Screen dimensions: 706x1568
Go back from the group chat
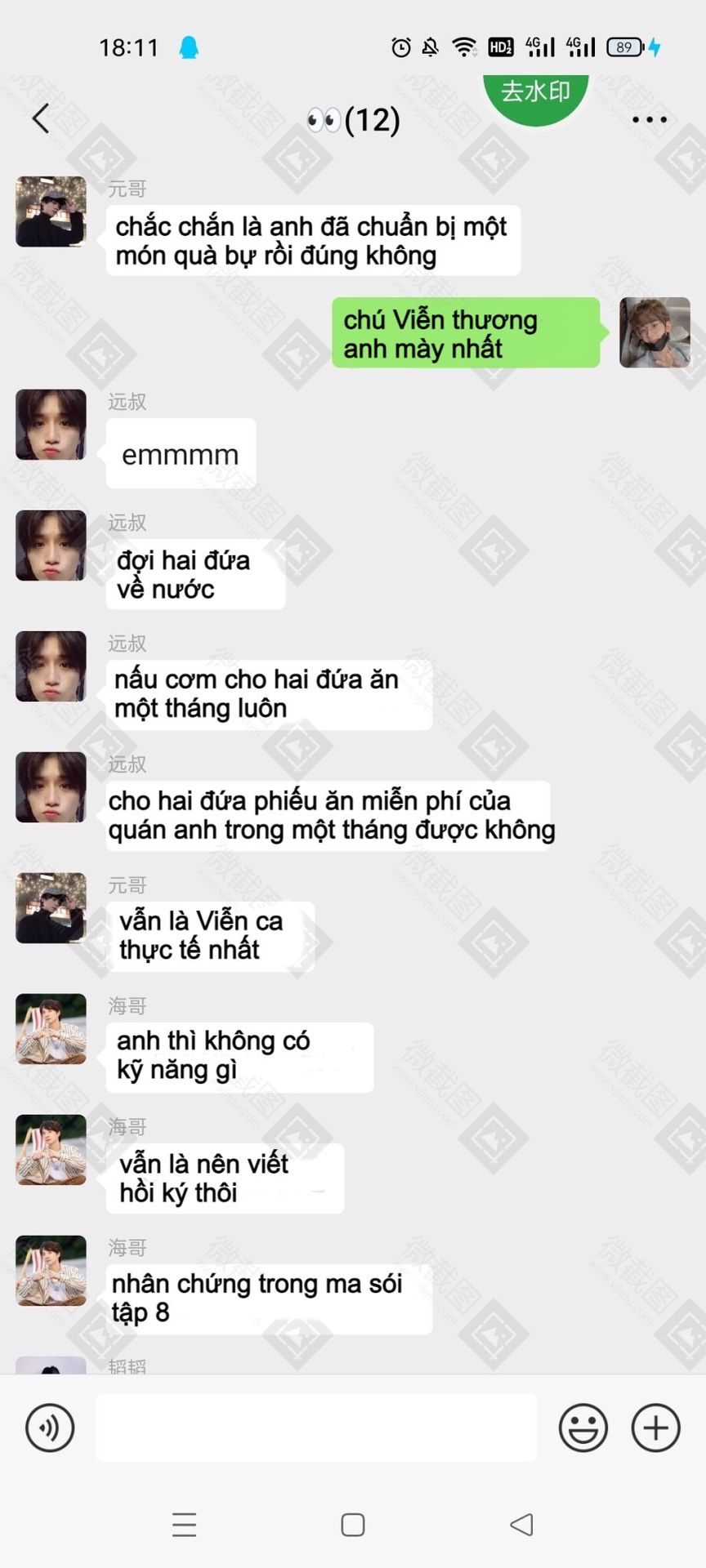click(41, 118)
